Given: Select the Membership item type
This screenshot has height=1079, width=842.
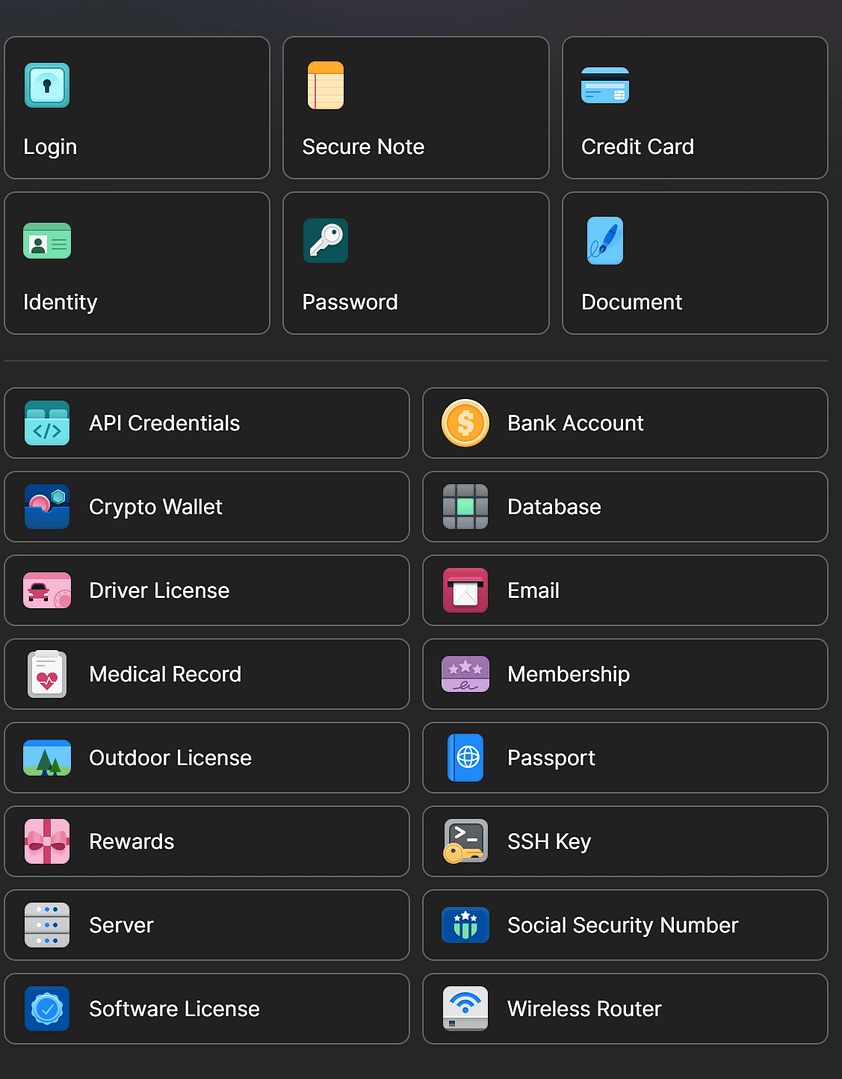Looking at the screenshot, I should point(625,674).
